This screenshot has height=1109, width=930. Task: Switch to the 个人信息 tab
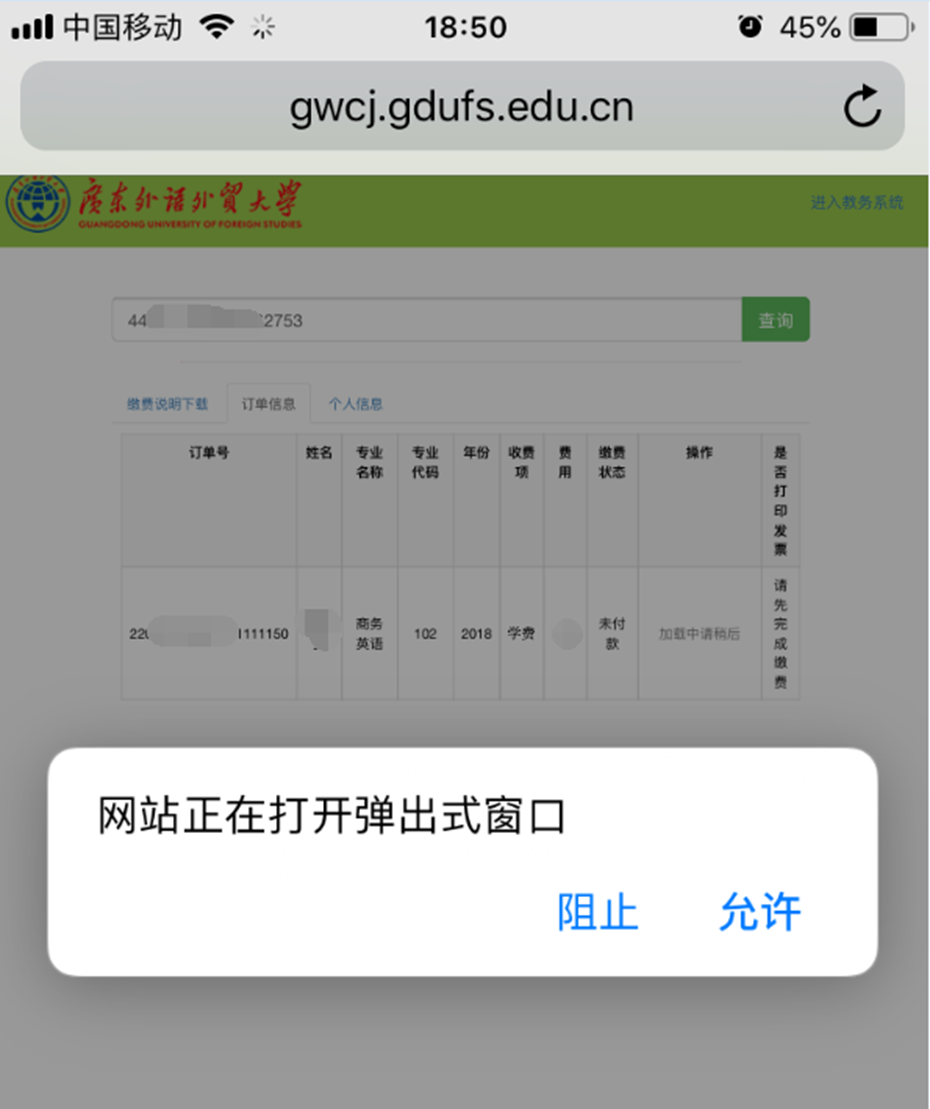pyautogui.click(x=355, y=404)
